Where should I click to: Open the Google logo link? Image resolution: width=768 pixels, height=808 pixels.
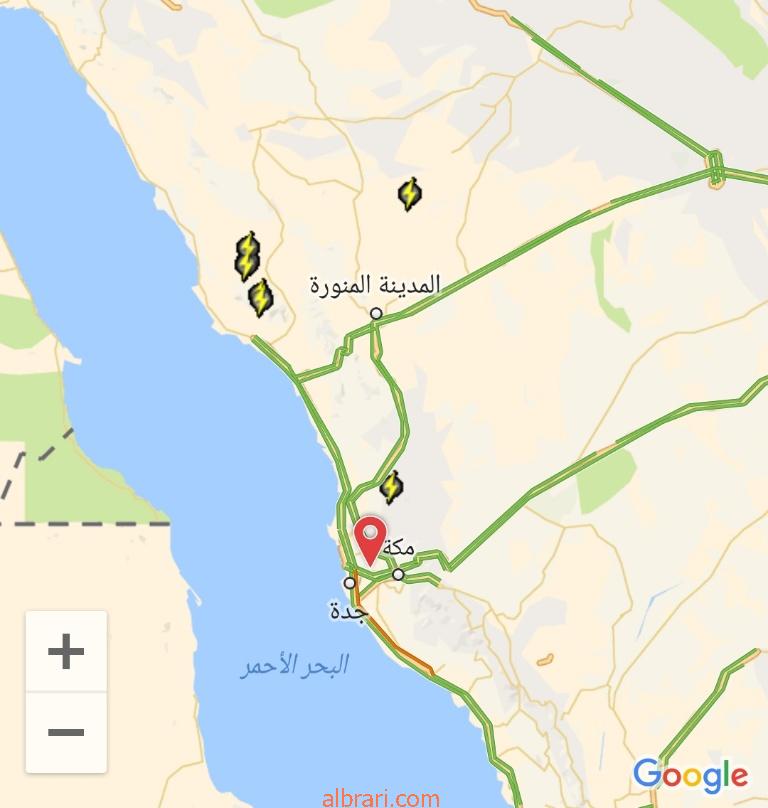pyautogui.click(x=690, y=775)
